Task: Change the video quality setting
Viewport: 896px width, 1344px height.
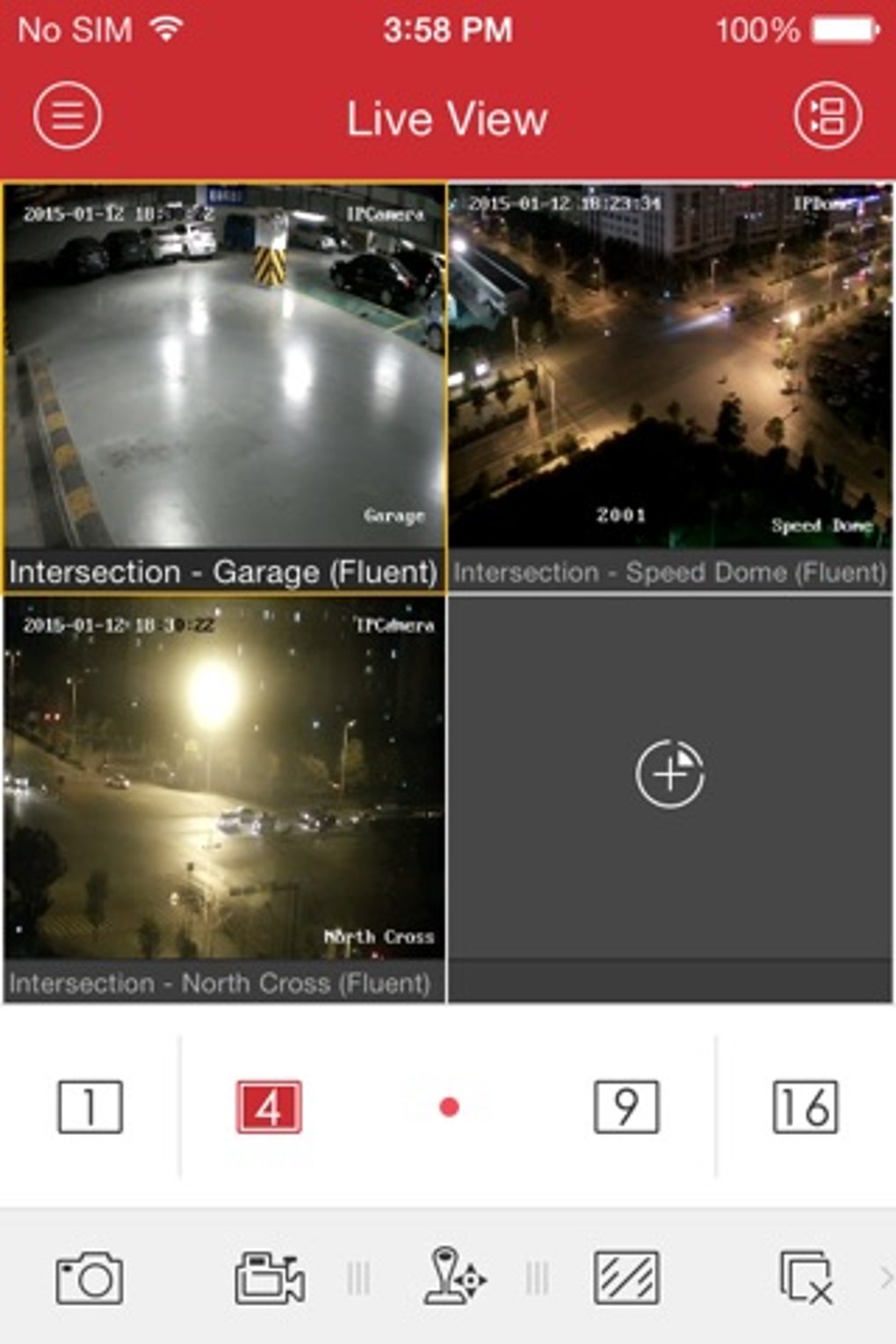Action: click(626, 1278)
